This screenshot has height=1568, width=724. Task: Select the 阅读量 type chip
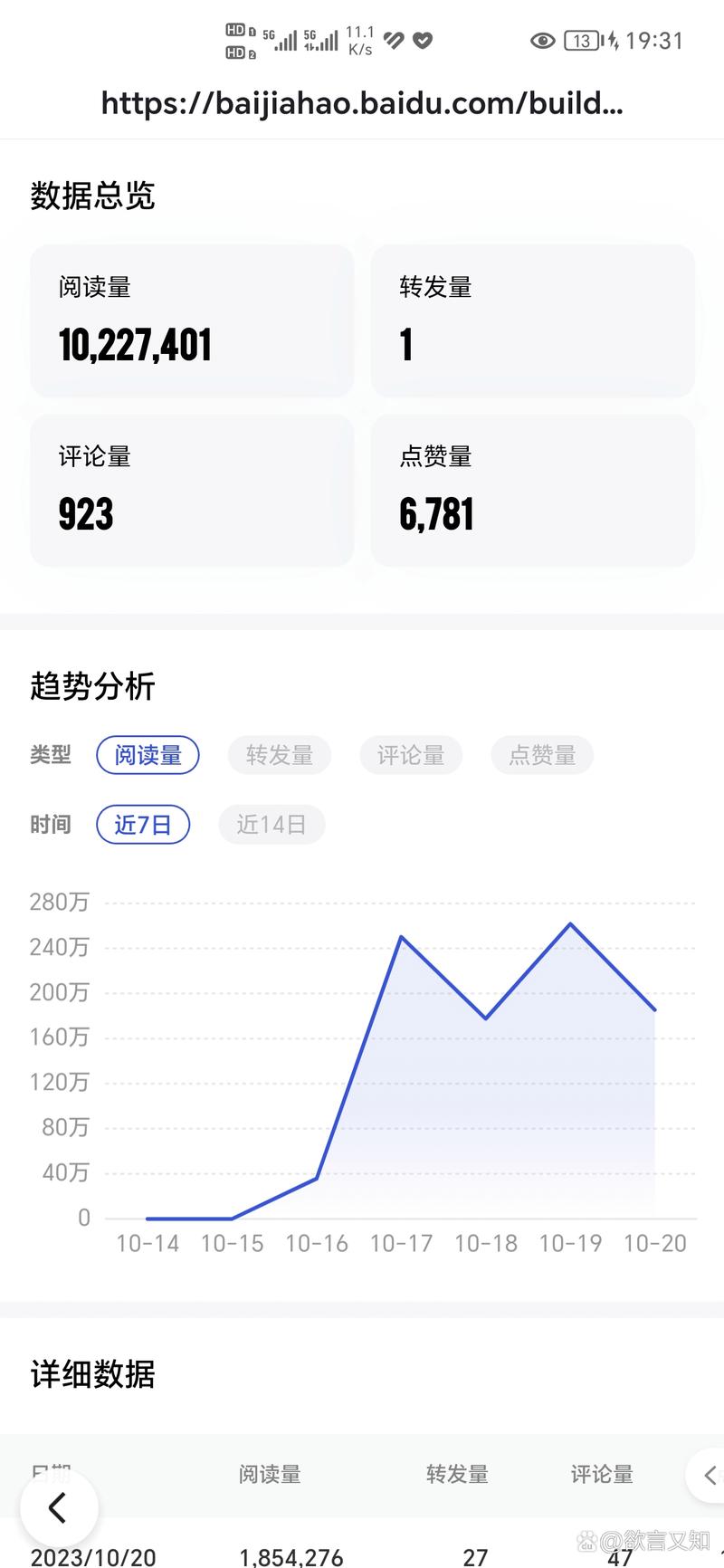click(x=148, y=755)
